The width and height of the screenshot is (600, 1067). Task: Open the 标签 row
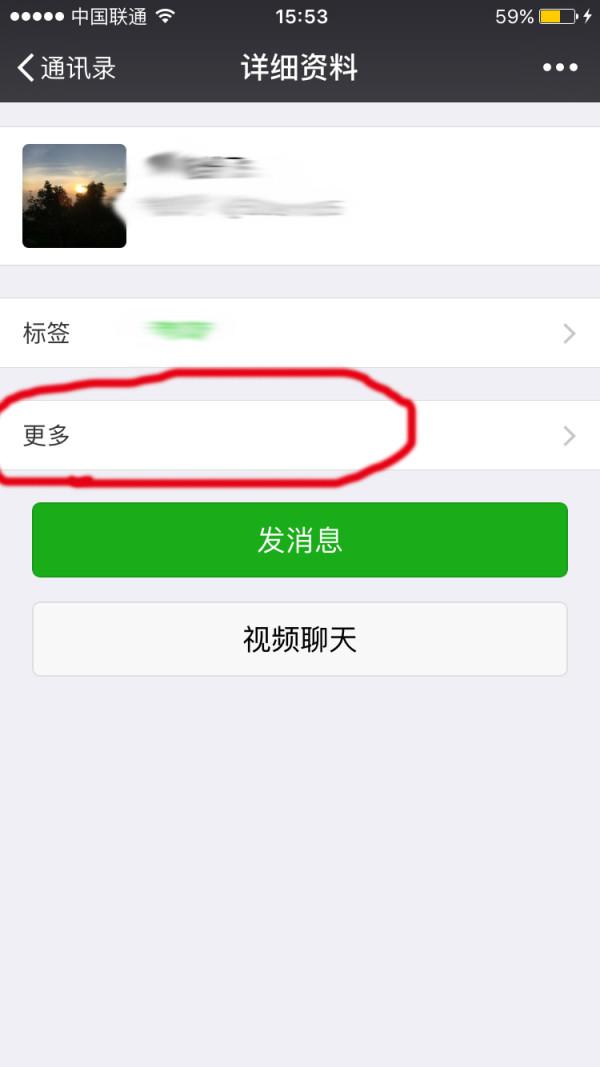click(300, 333)
